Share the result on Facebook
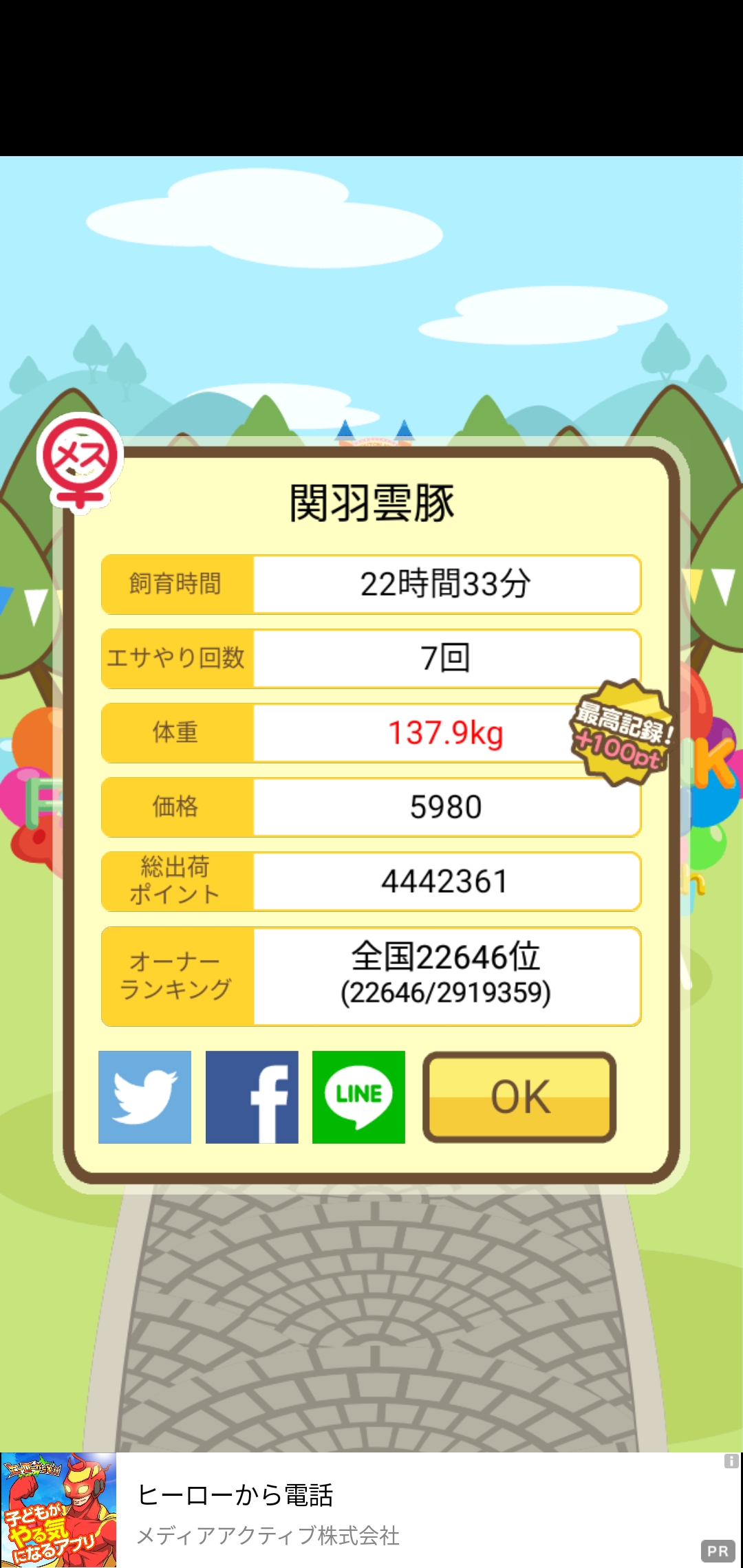Screen dimensions: 743x1568 pyautogui.click(x=252, y=1097)
